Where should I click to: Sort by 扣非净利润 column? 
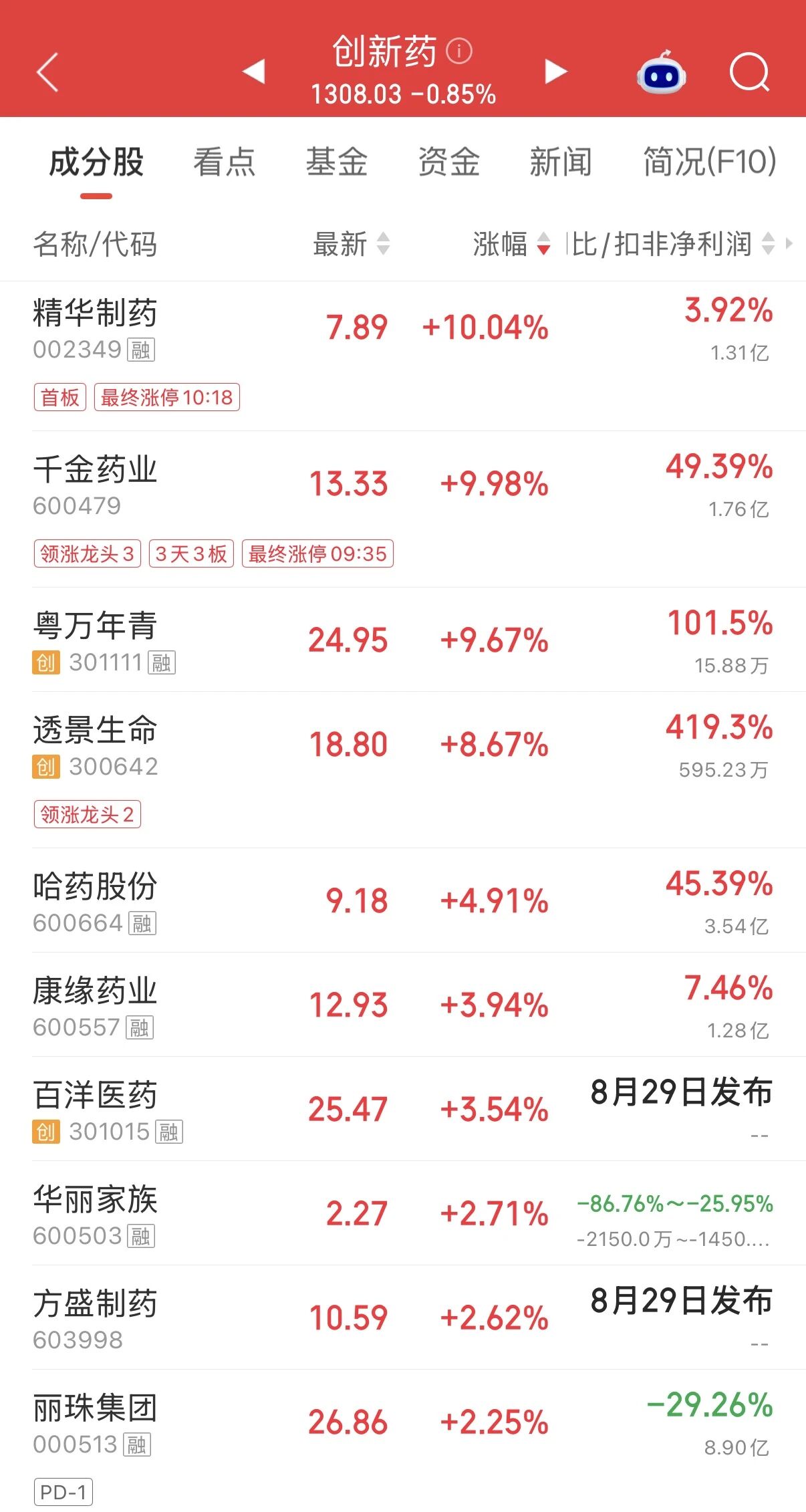click(x=674, y=244)
